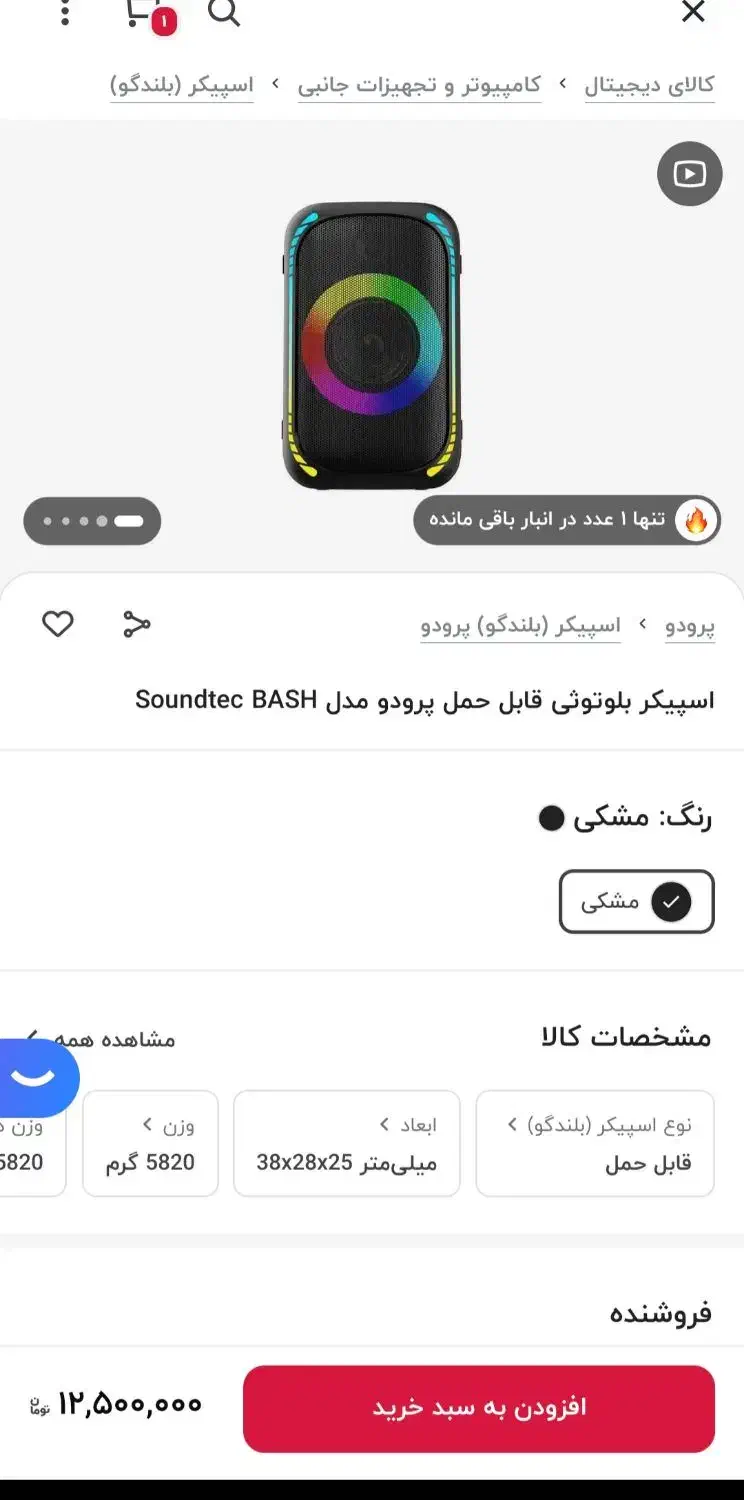Screen dimensions: 744x1500
Task: Open اسپیکر (بلندگو) category breadcrumb
Action: tap(181, 86)
